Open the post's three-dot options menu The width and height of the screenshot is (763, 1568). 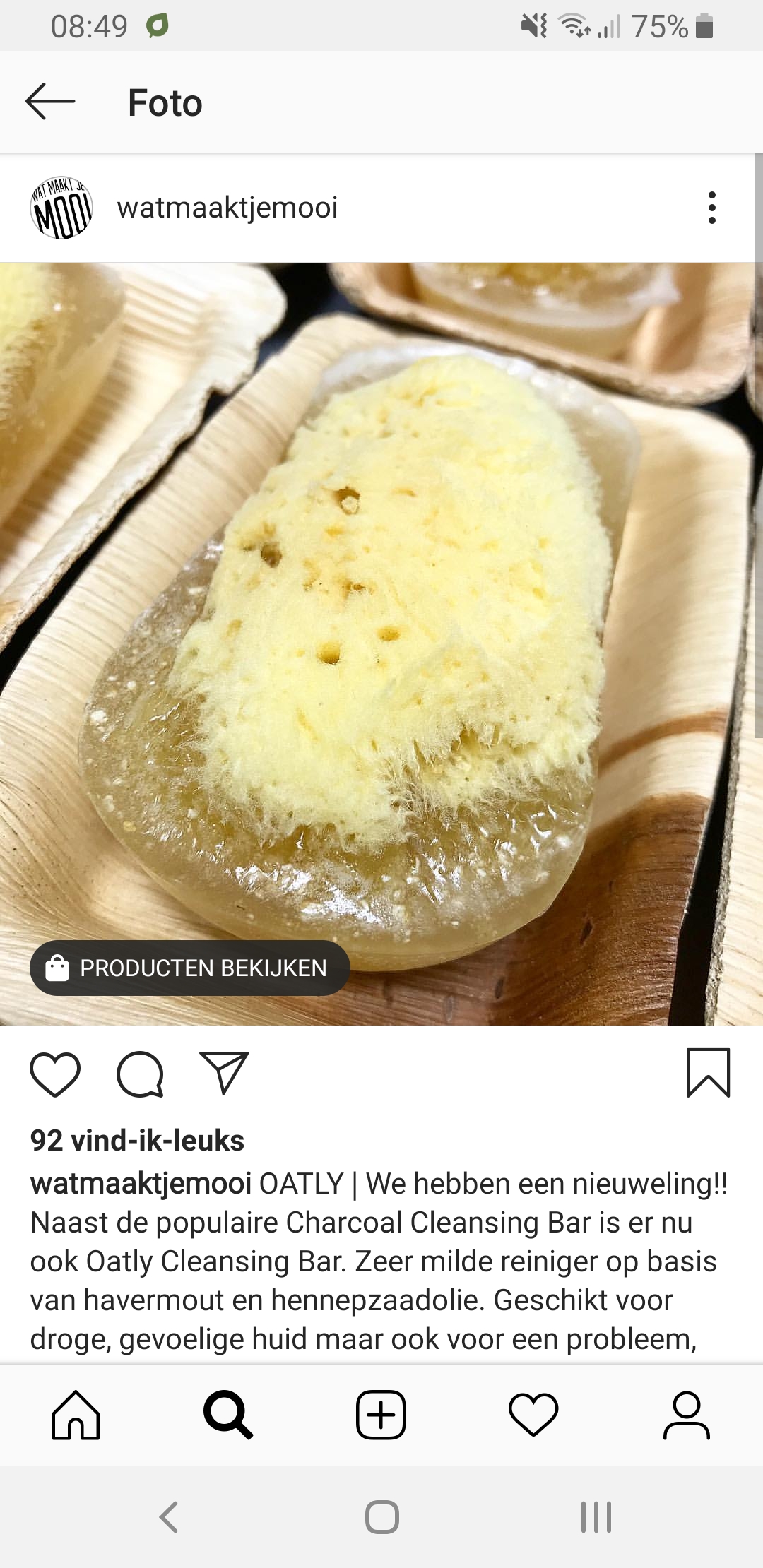pyautogui.click(x=712, y=208)
